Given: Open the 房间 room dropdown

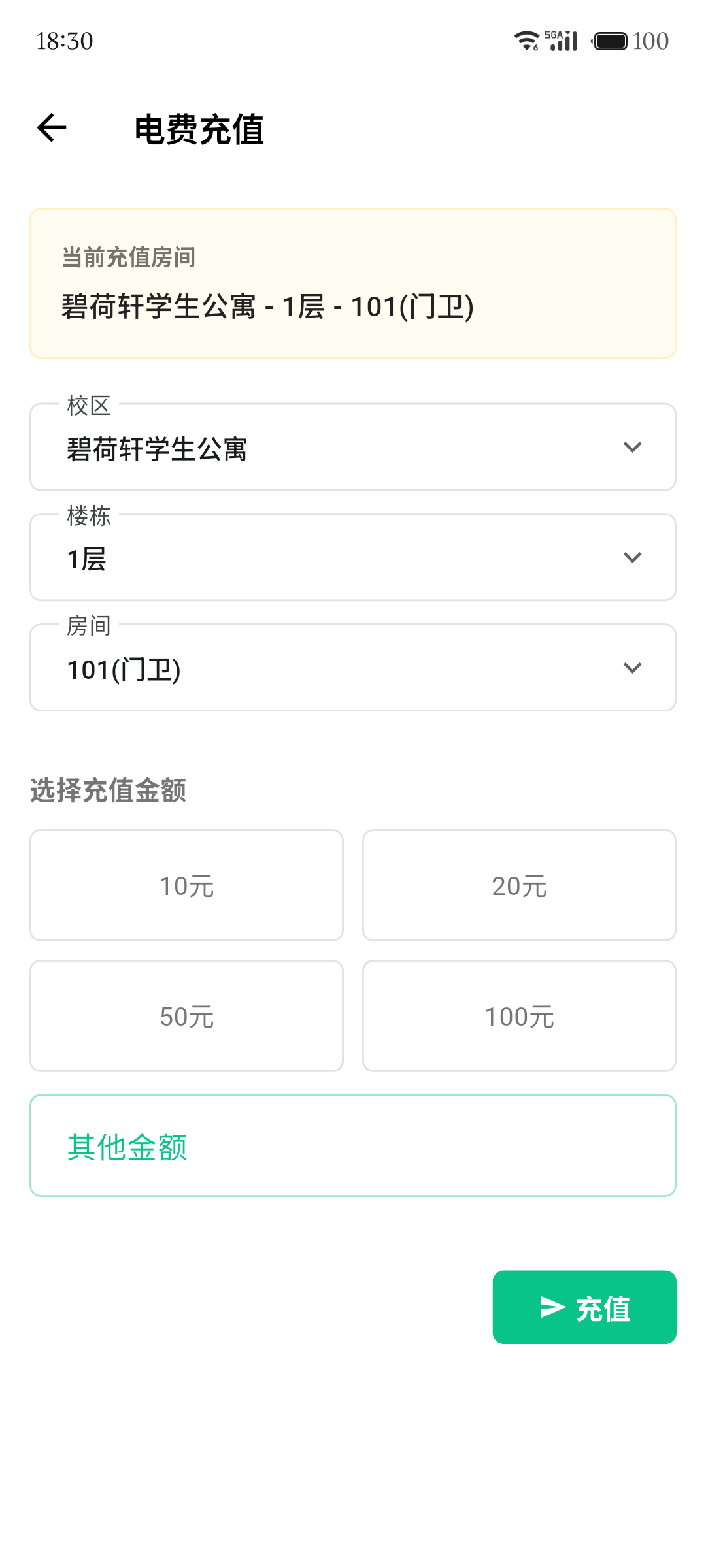Looking at the screenshot, I should click(x=353, y=667).
